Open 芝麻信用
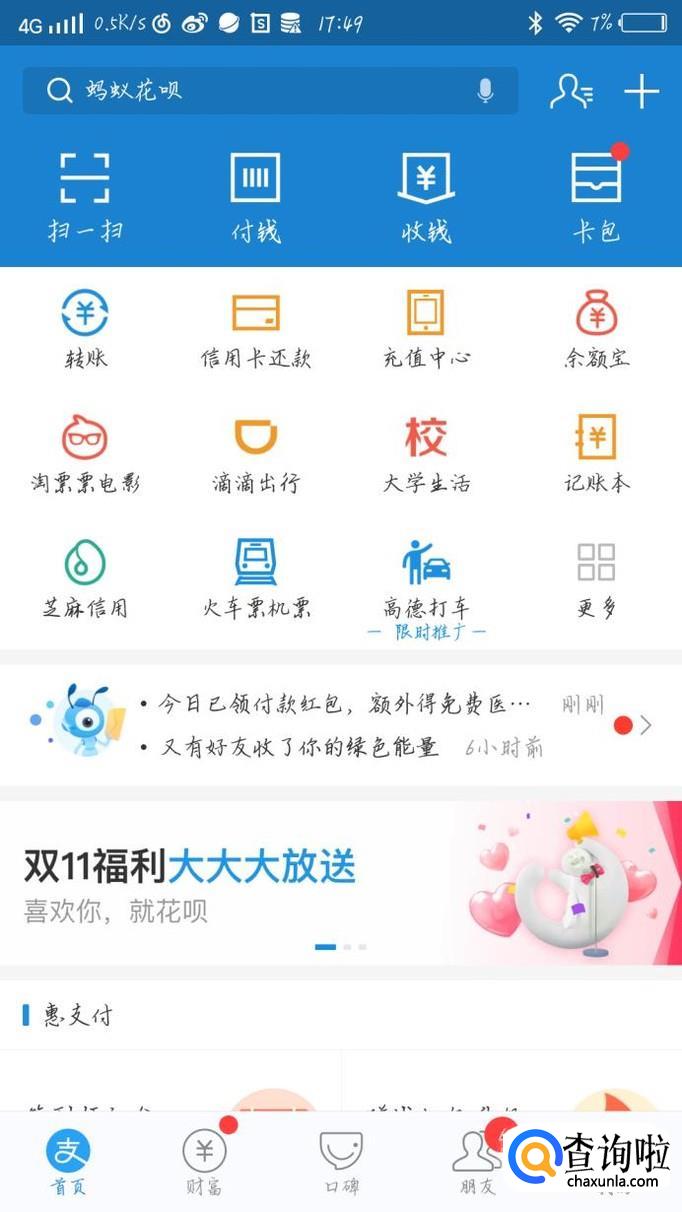The height and width of the screenshot is (1212, 682). 85,578
